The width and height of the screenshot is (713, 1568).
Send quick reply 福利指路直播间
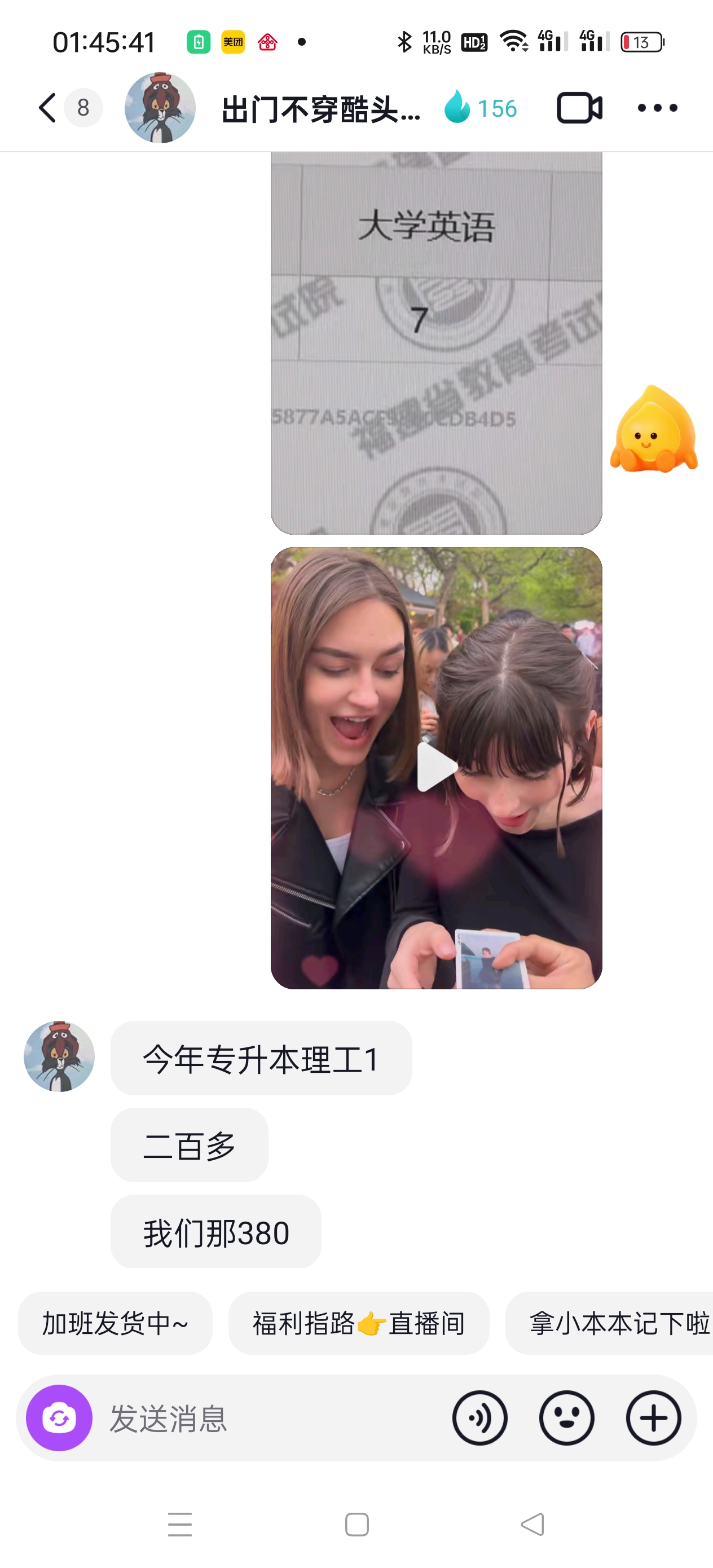359,1323
